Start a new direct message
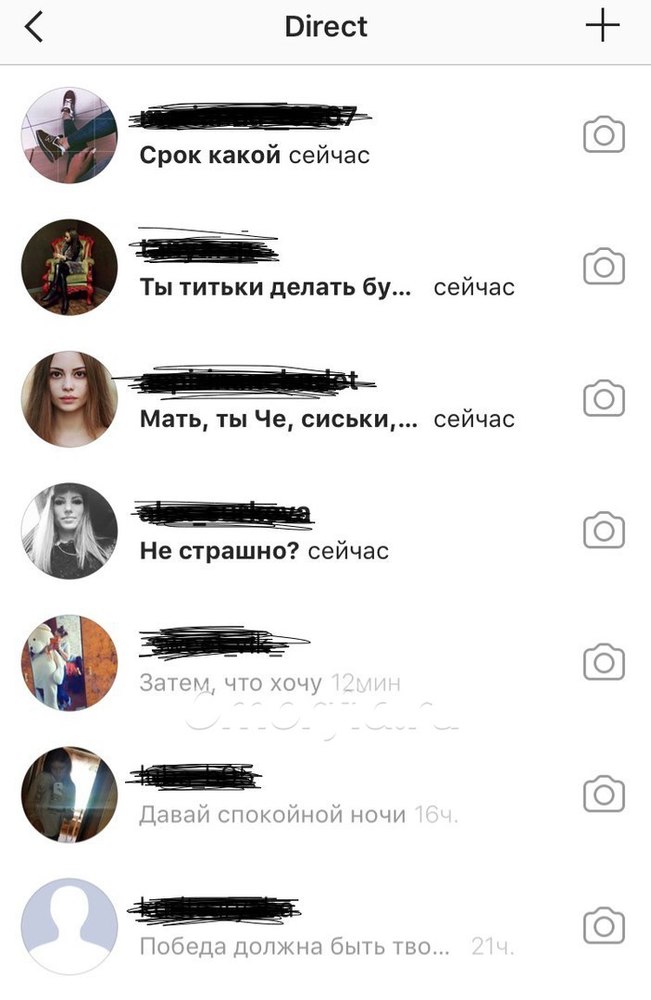The height and width of the screenshot is (1000, 651). 603,27
